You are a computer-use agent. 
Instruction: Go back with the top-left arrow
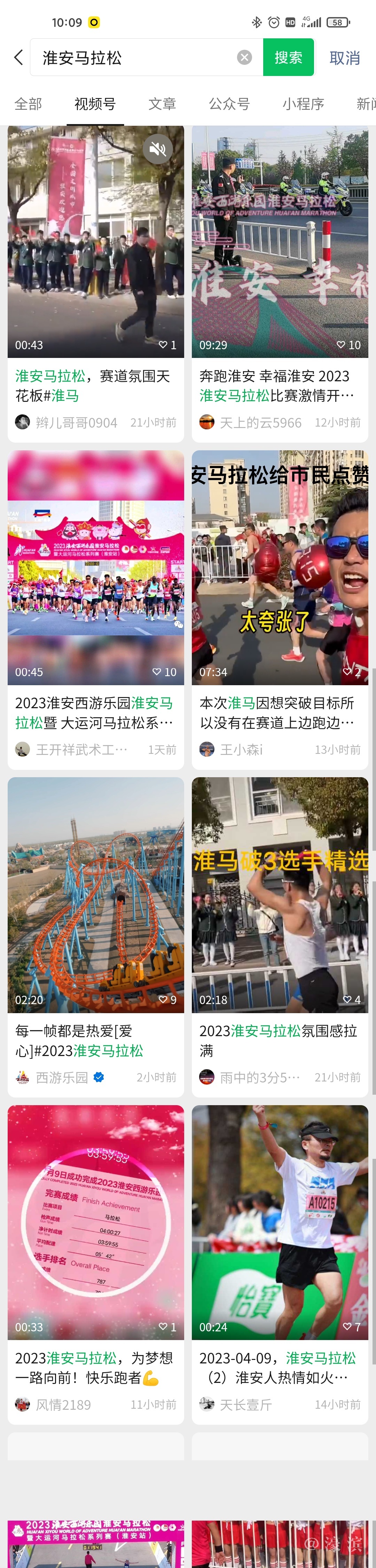(18, 58)
